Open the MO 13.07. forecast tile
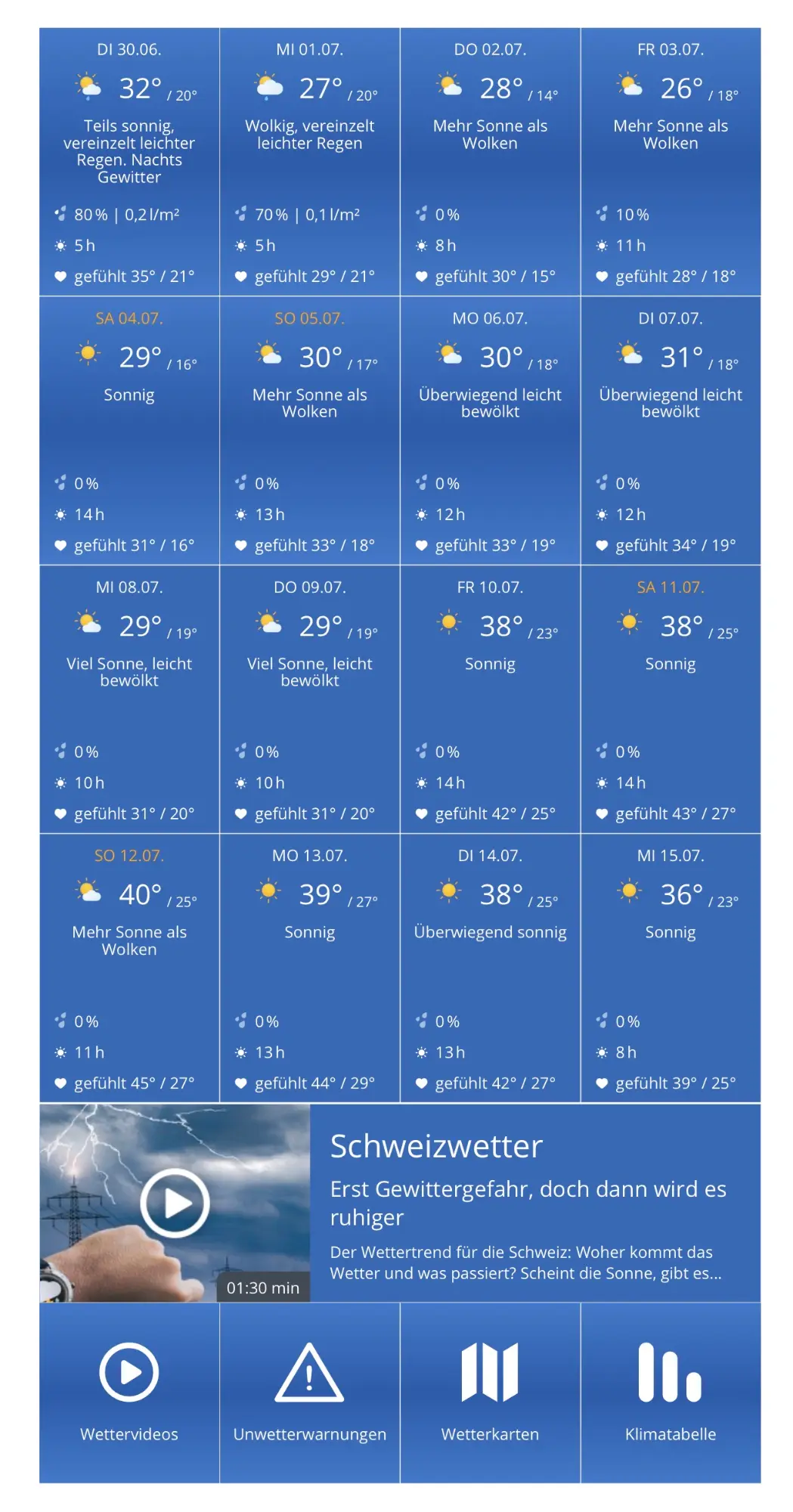 point(310,968)
